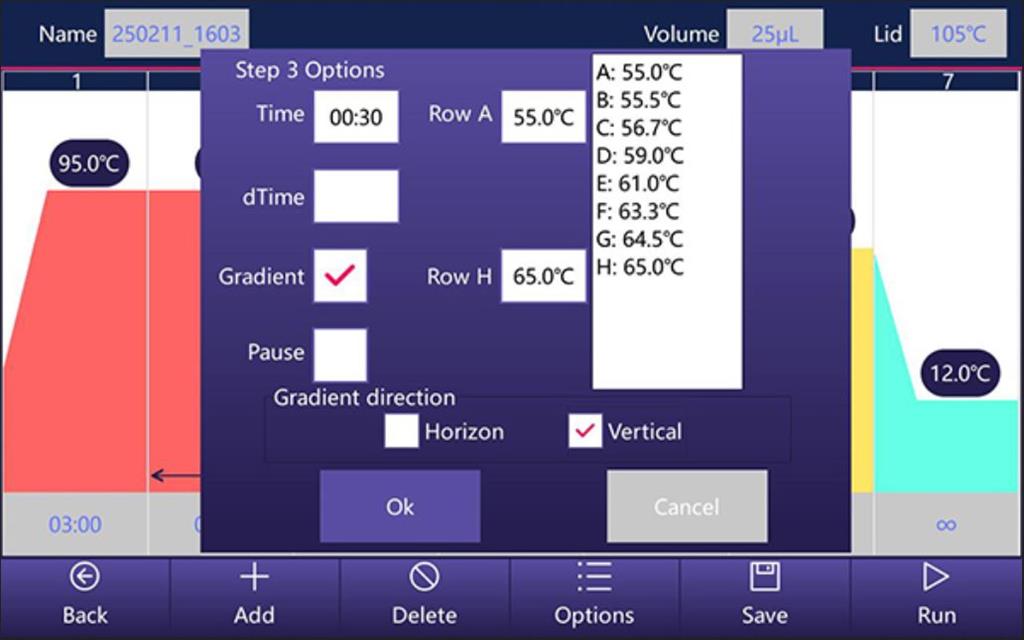
Task: Tap the empty dTime field
Action: pos(356,196)
